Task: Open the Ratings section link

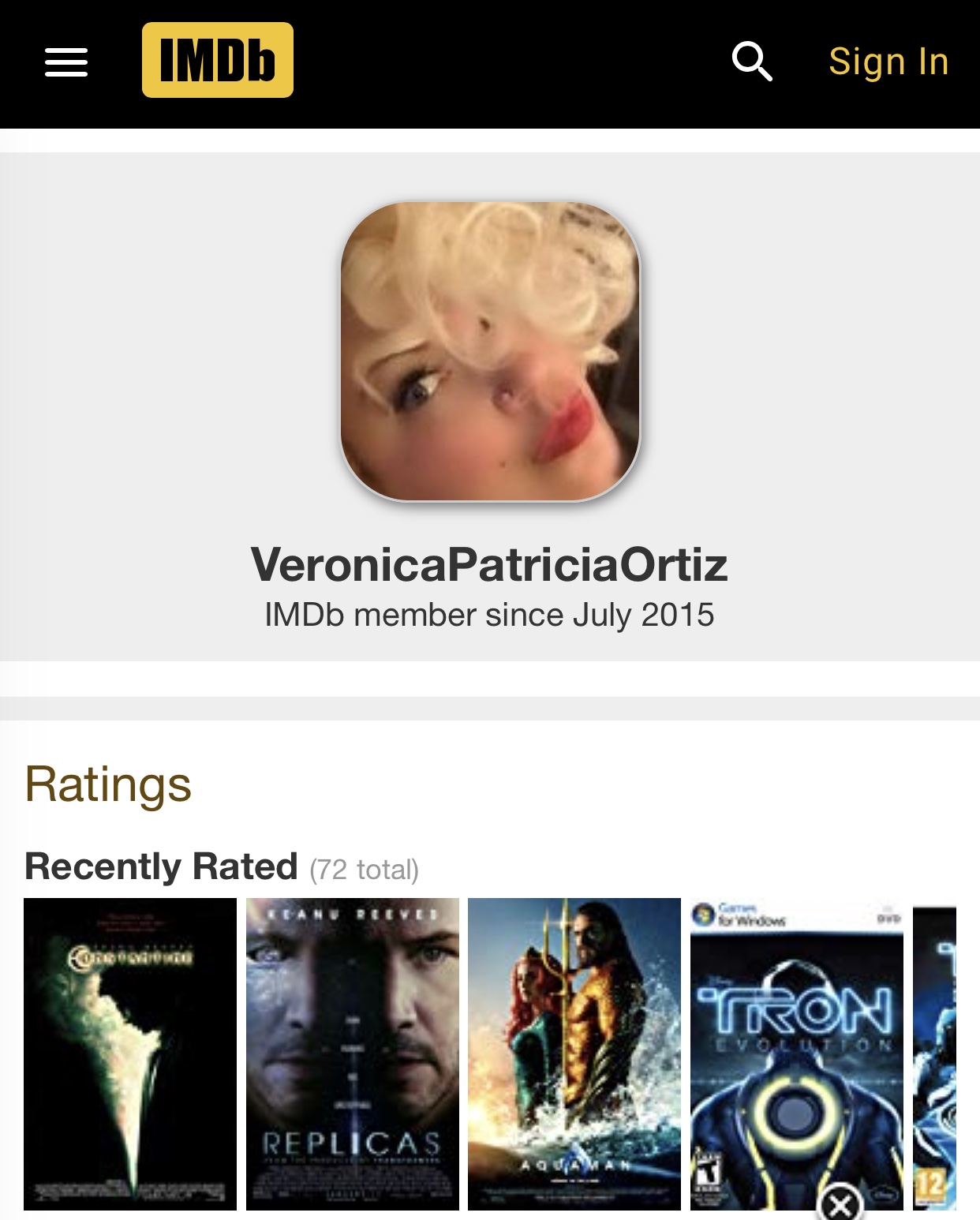Action: [108, 784]
